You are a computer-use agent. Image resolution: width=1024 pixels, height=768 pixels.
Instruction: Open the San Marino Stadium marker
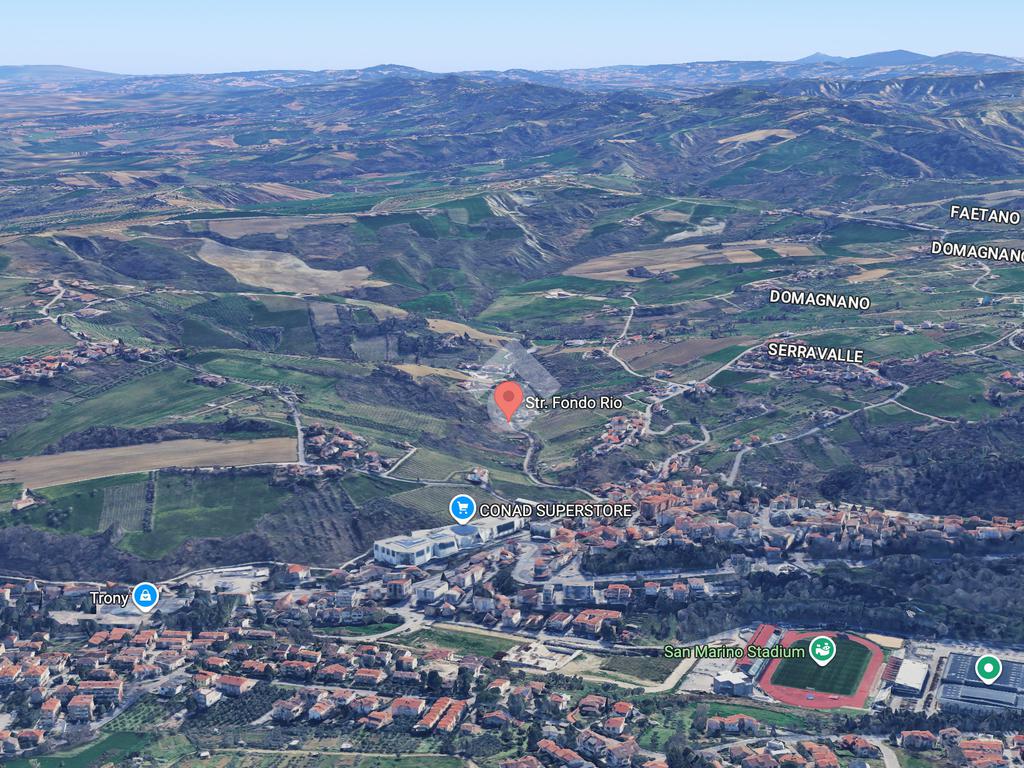[x=822, y=651]
